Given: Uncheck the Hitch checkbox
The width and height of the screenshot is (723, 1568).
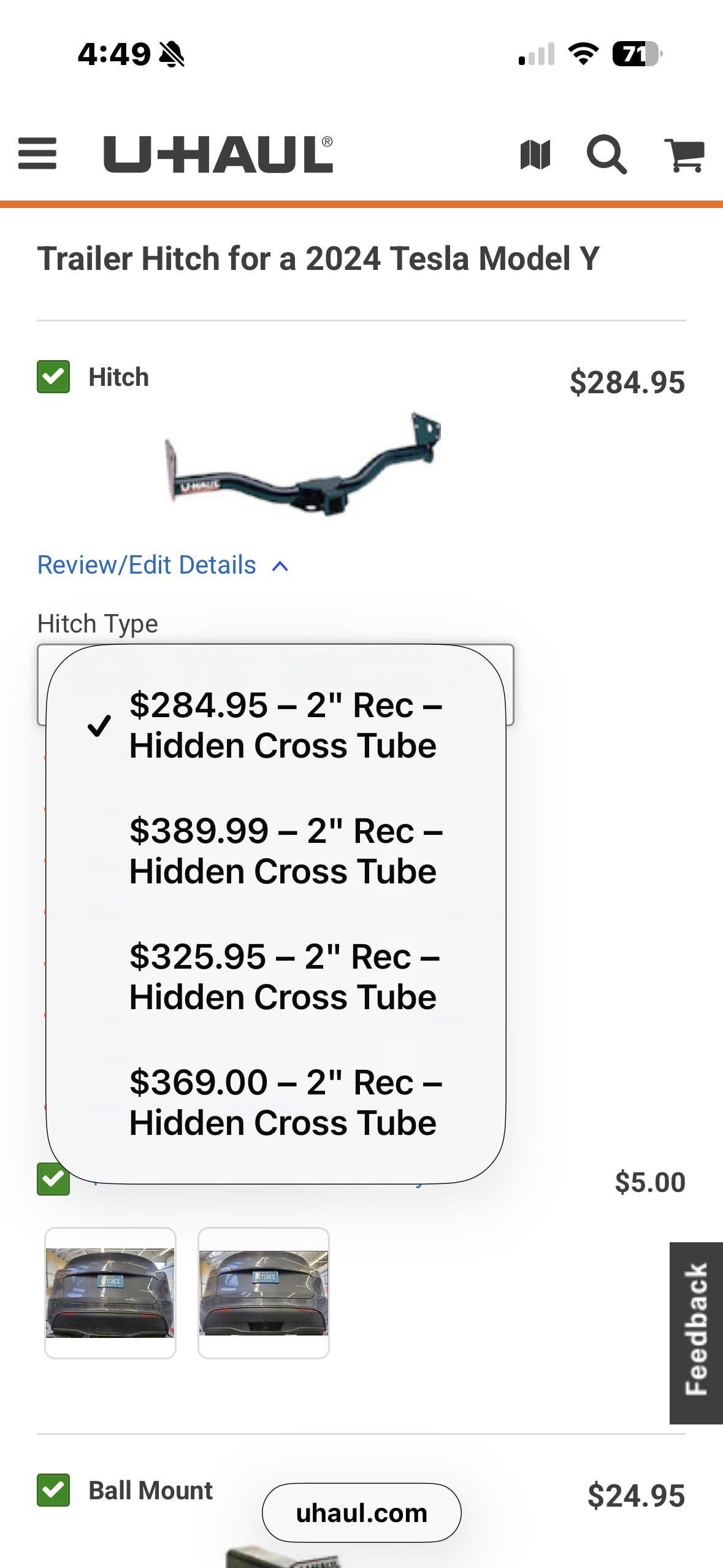Looking at the screenshot, I should (x=53, y=377).
